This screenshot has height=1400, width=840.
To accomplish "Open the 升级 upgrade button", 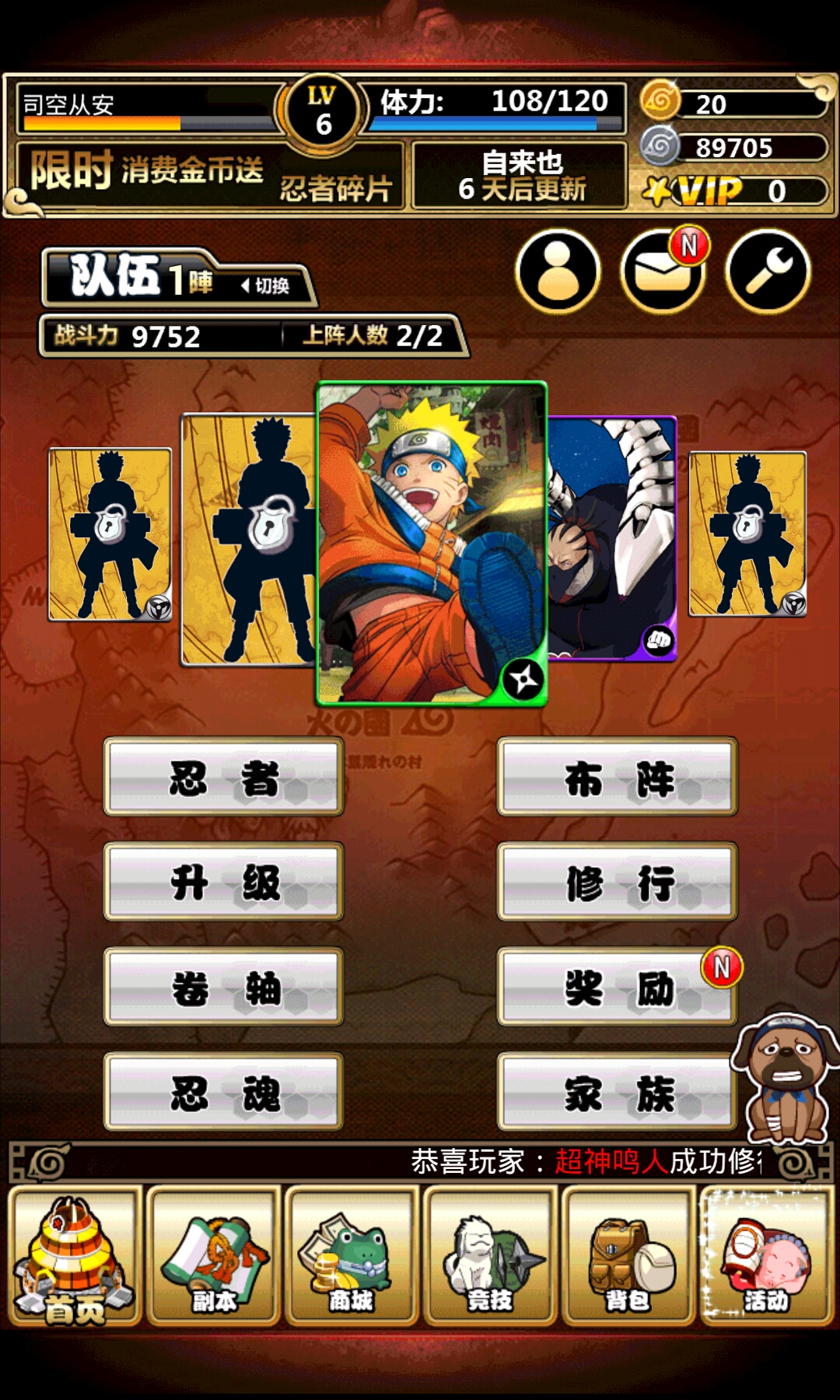I will coord(224,882).
